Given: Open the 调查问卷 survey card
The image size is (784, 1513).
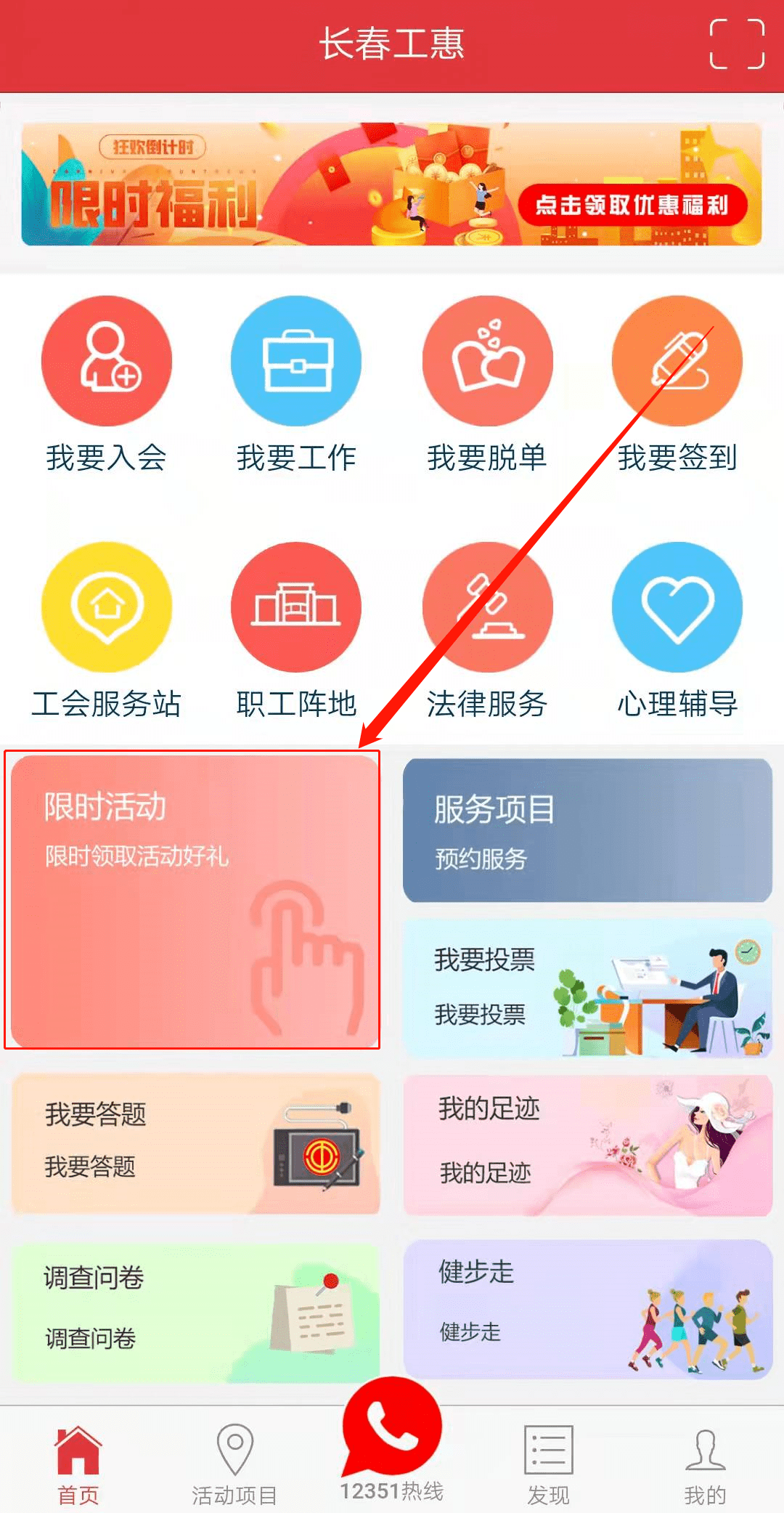Looking at the screenshot, I should [x=195, y=1312].
